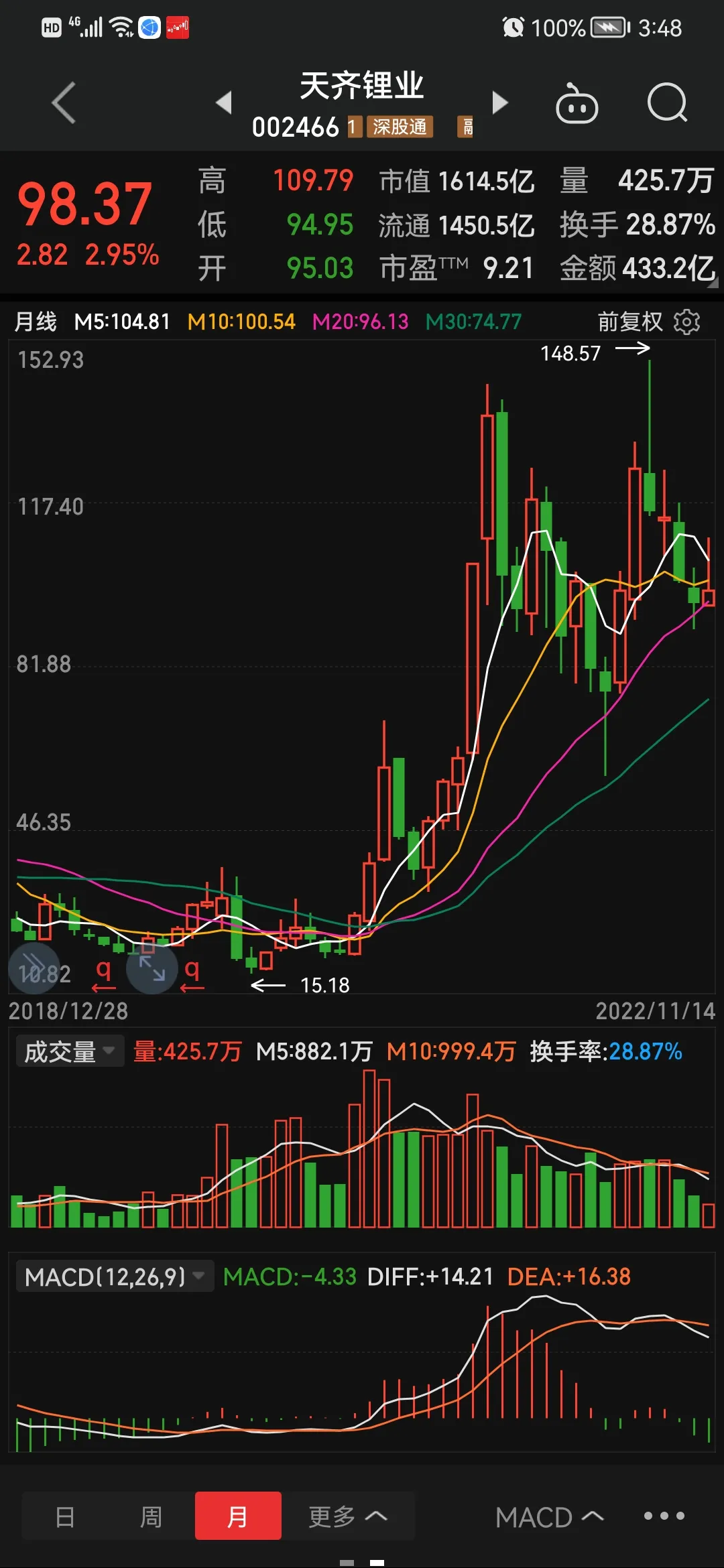Open the three-dot more menu
This screenshot has width=724, height=1568.
(664, 1516)
